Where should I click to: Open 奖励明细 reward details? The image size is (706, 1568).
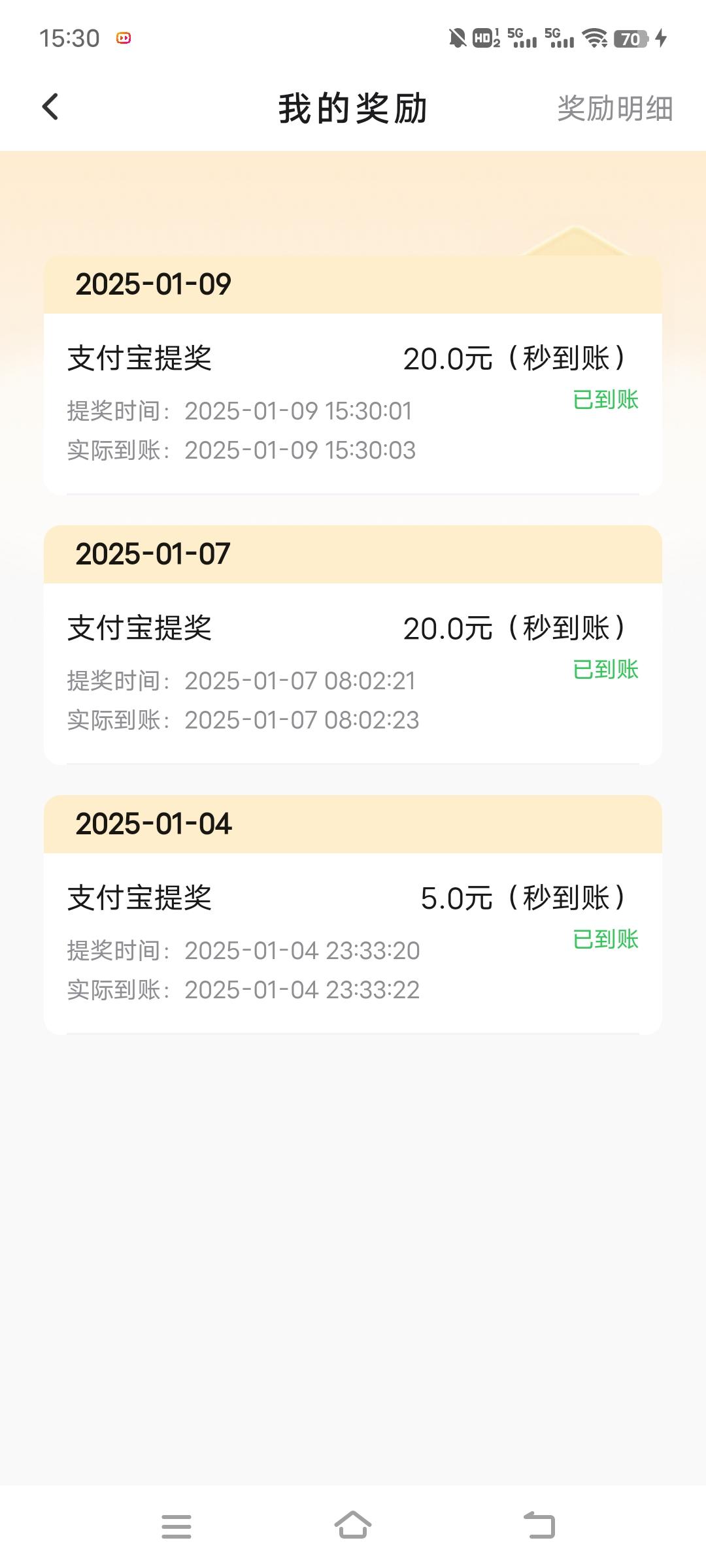click(614, 108)
